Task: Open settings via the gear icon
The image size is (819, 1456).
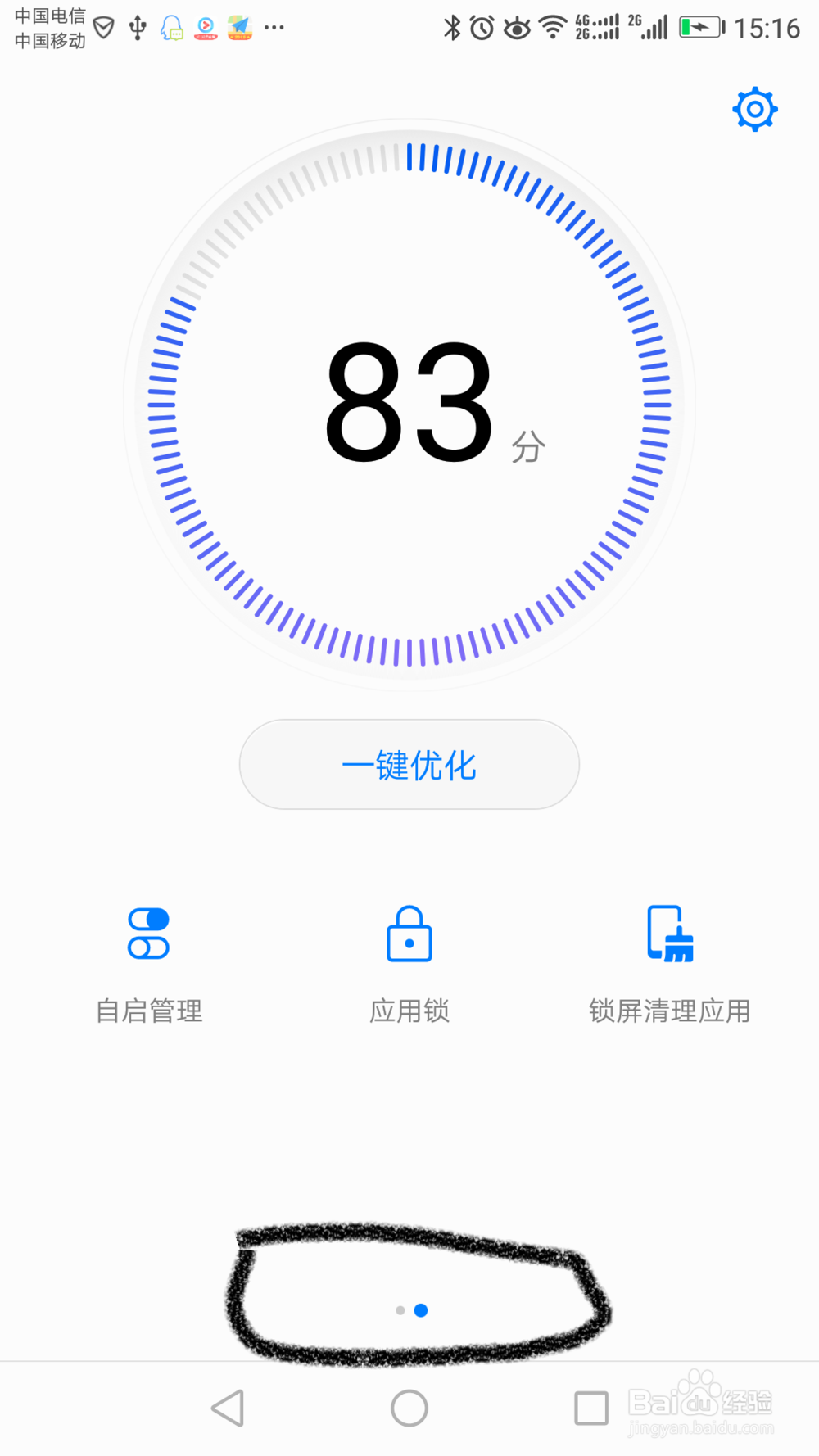Action: point(754,108)
